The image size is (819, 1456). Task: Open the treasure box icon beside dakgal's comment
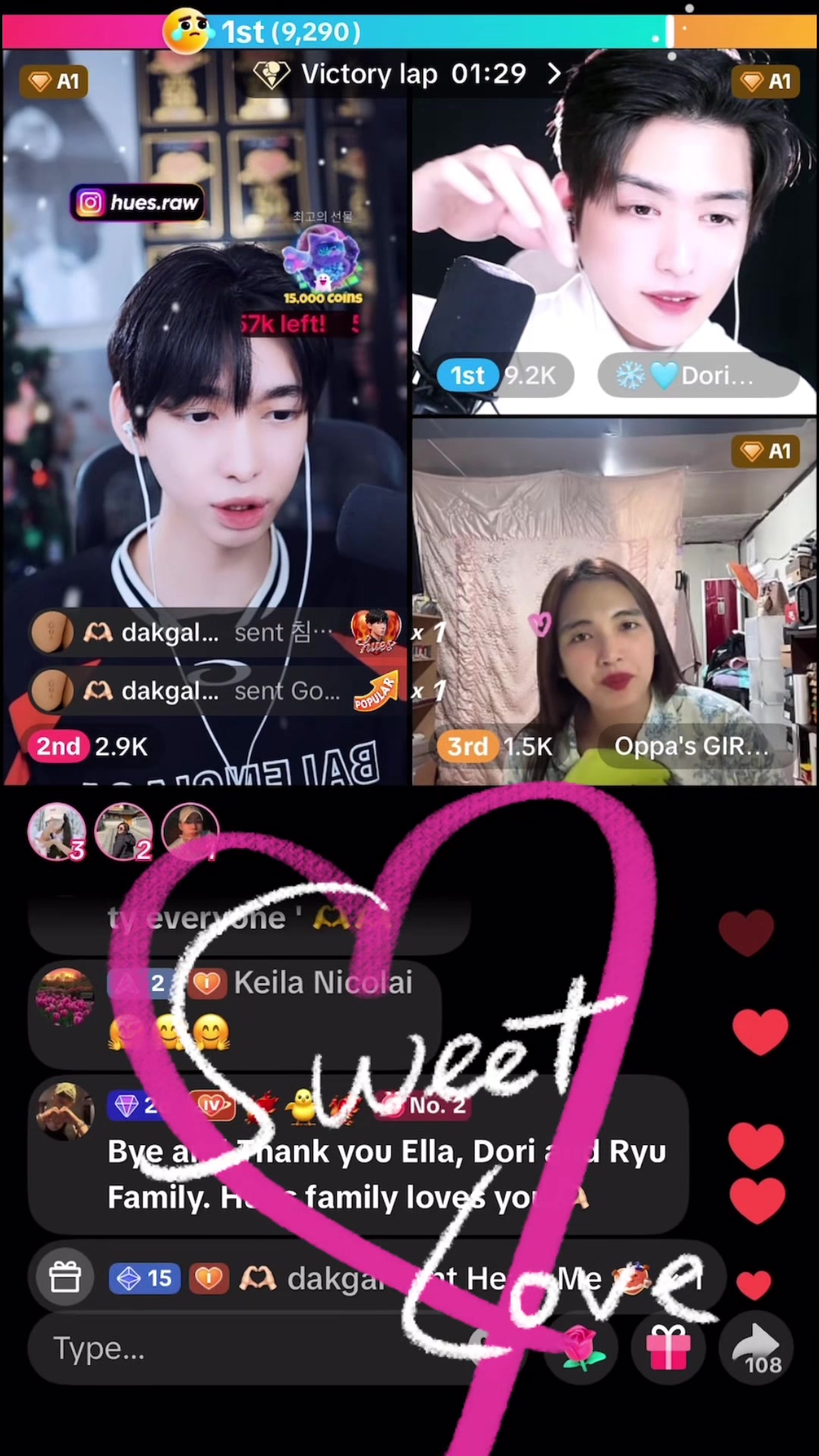(65, 1278)
